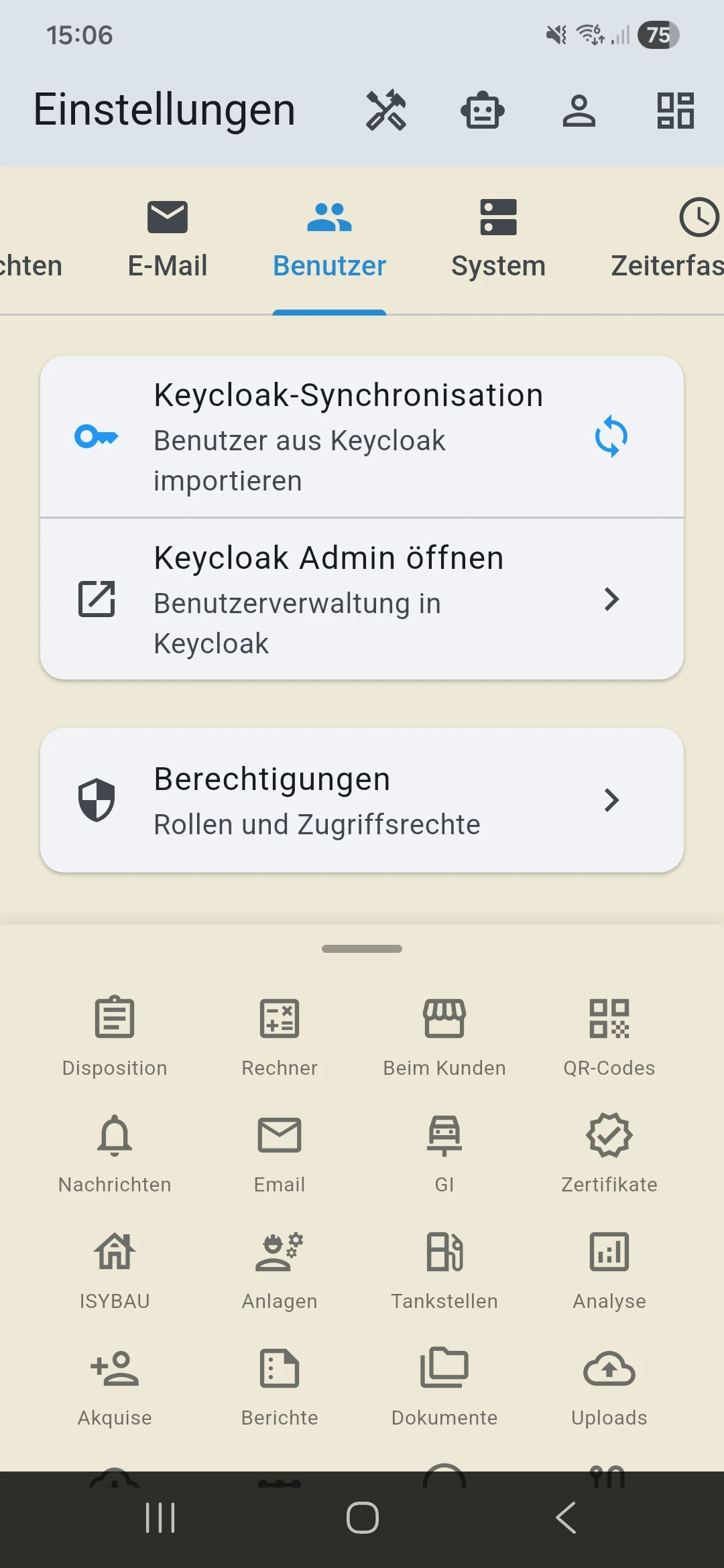
Task: Open the Disposition panel
Action: 115,1032
